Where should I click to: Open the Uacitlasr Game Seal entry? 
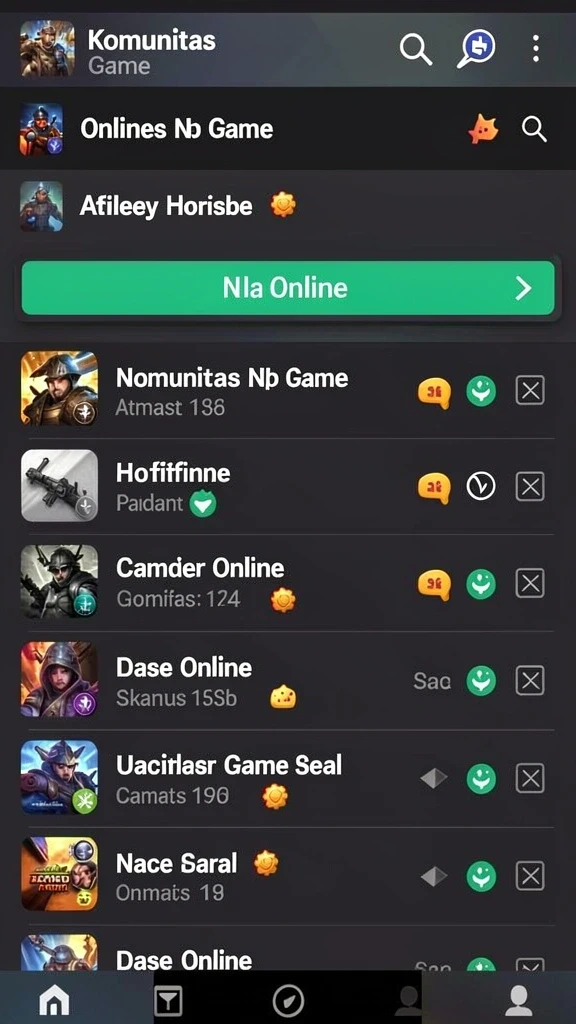click(288, 778)
